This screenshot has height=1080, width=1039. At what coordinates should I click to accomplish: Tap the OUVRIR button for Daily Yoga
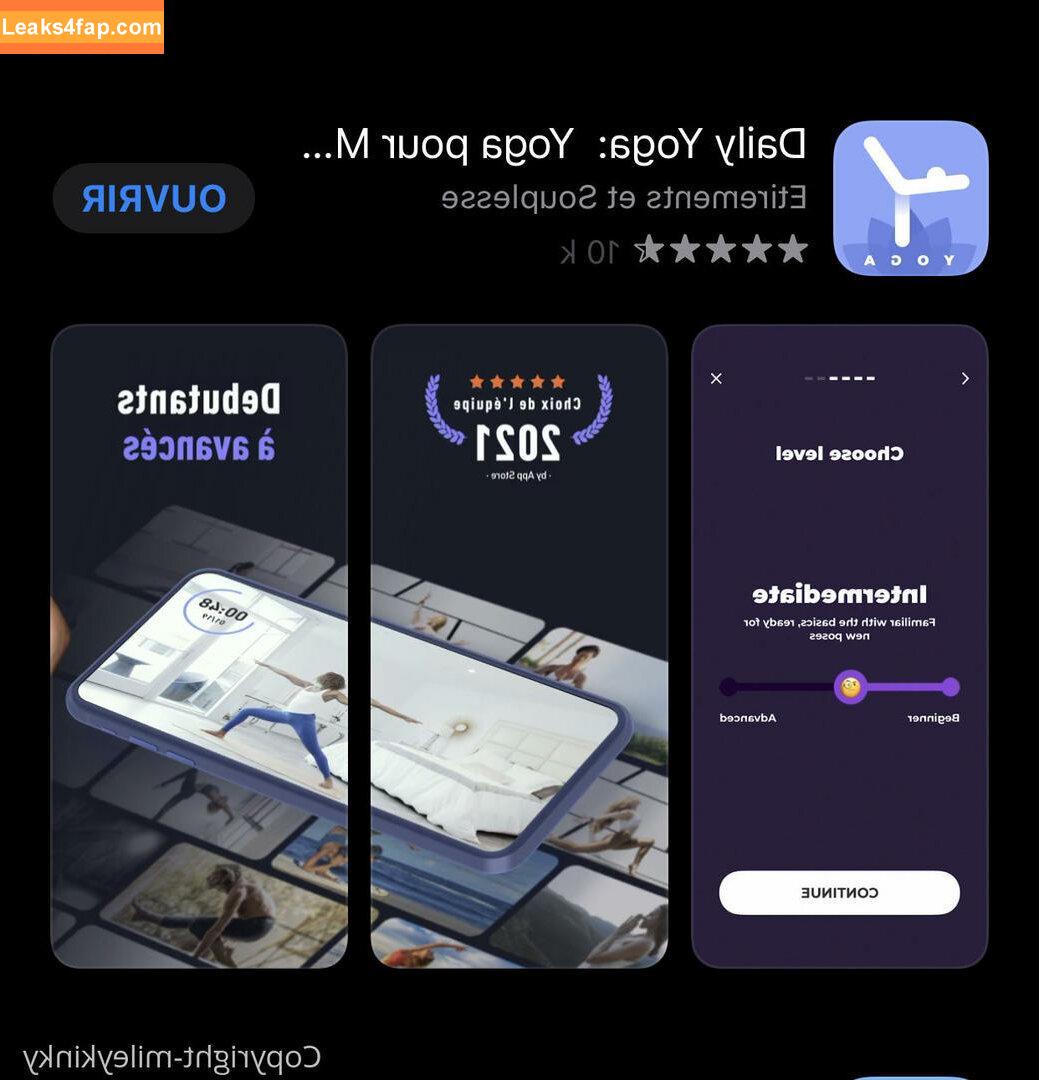(154, 198)
